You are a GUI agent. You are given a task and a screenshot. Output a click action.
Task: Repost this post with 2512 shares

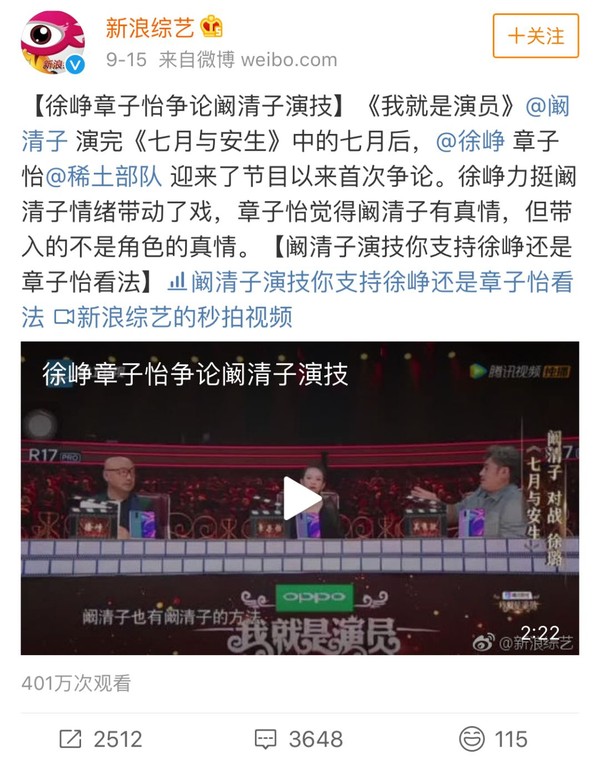pyautogui.click(x=100, y=739)
